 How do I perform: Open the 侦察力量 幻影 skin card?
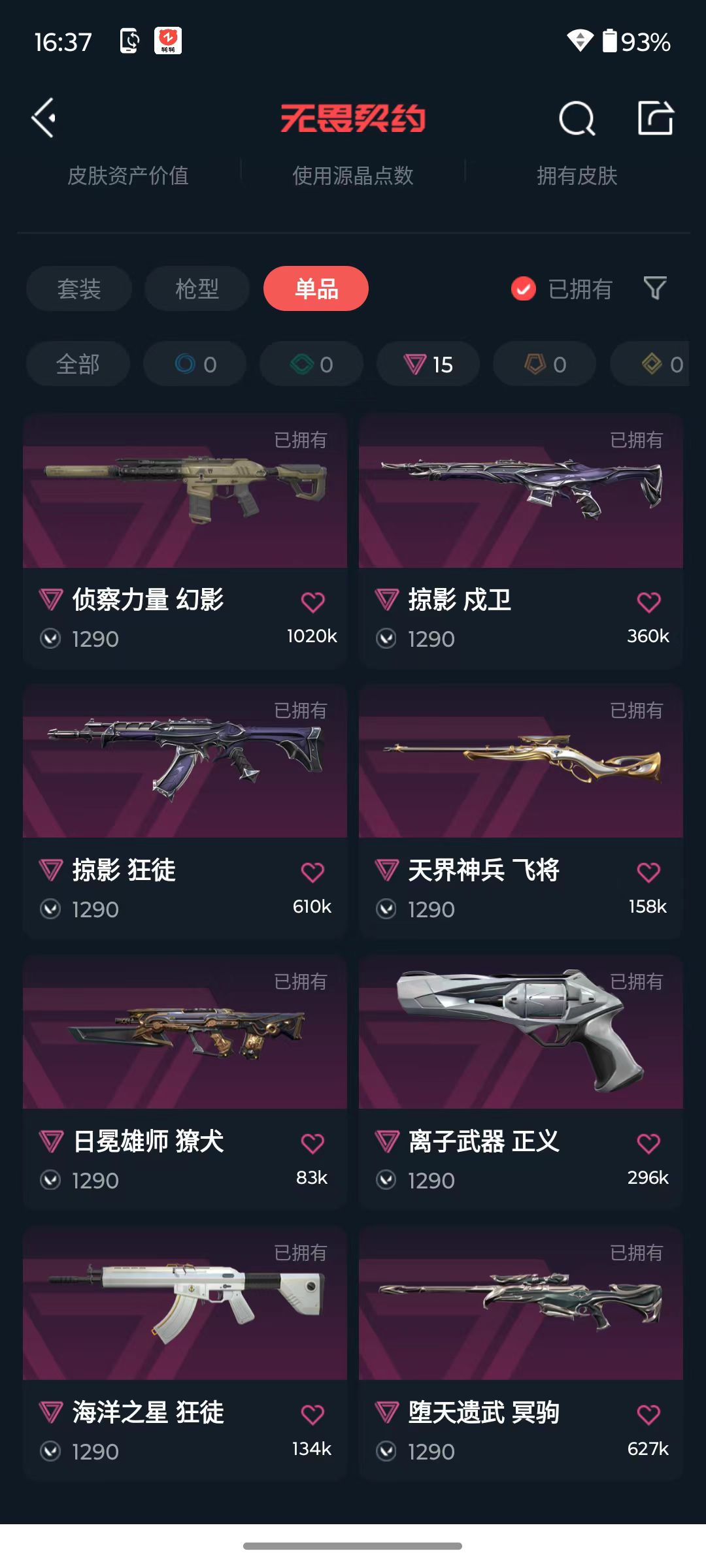(185, 541)
